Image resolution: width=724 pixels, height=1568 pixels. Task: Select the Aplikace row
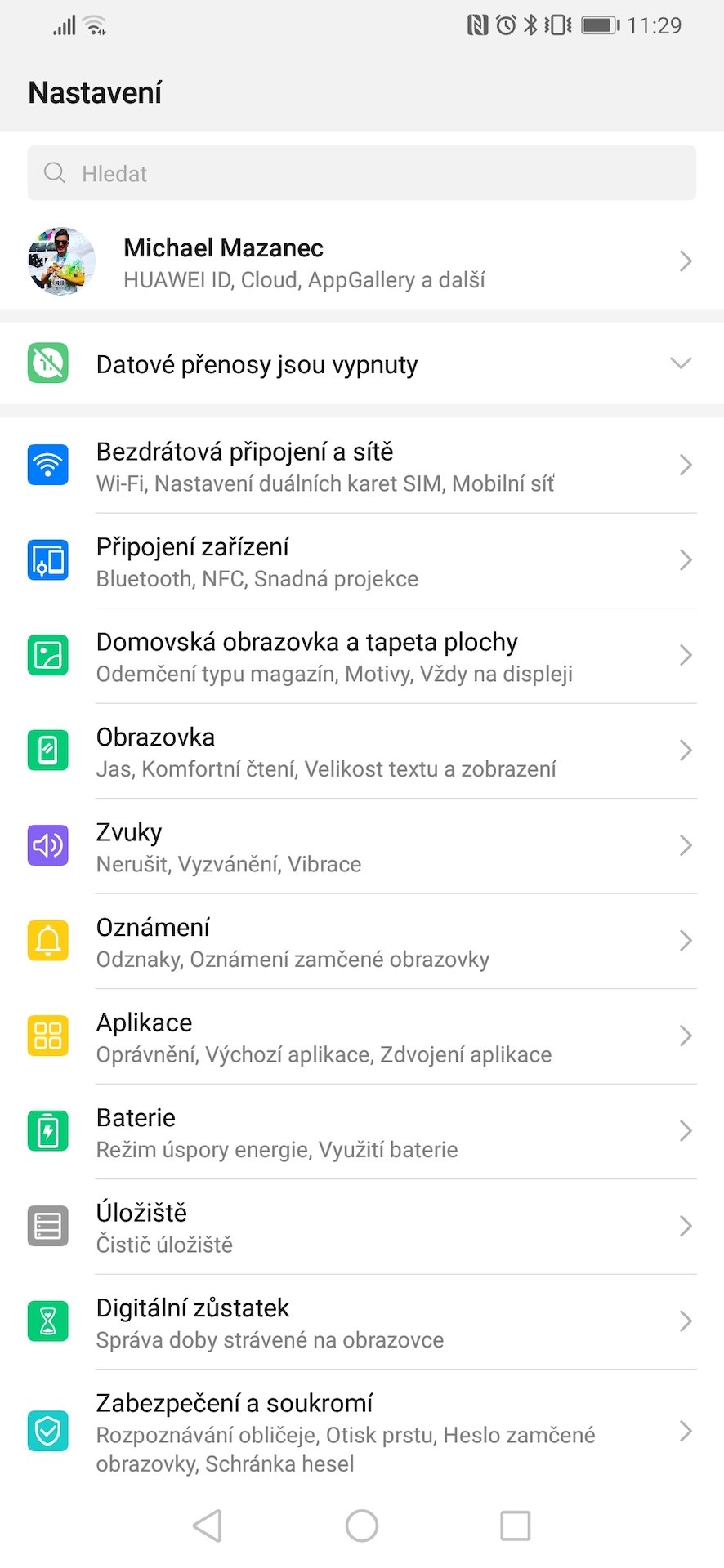point(362,1036)
